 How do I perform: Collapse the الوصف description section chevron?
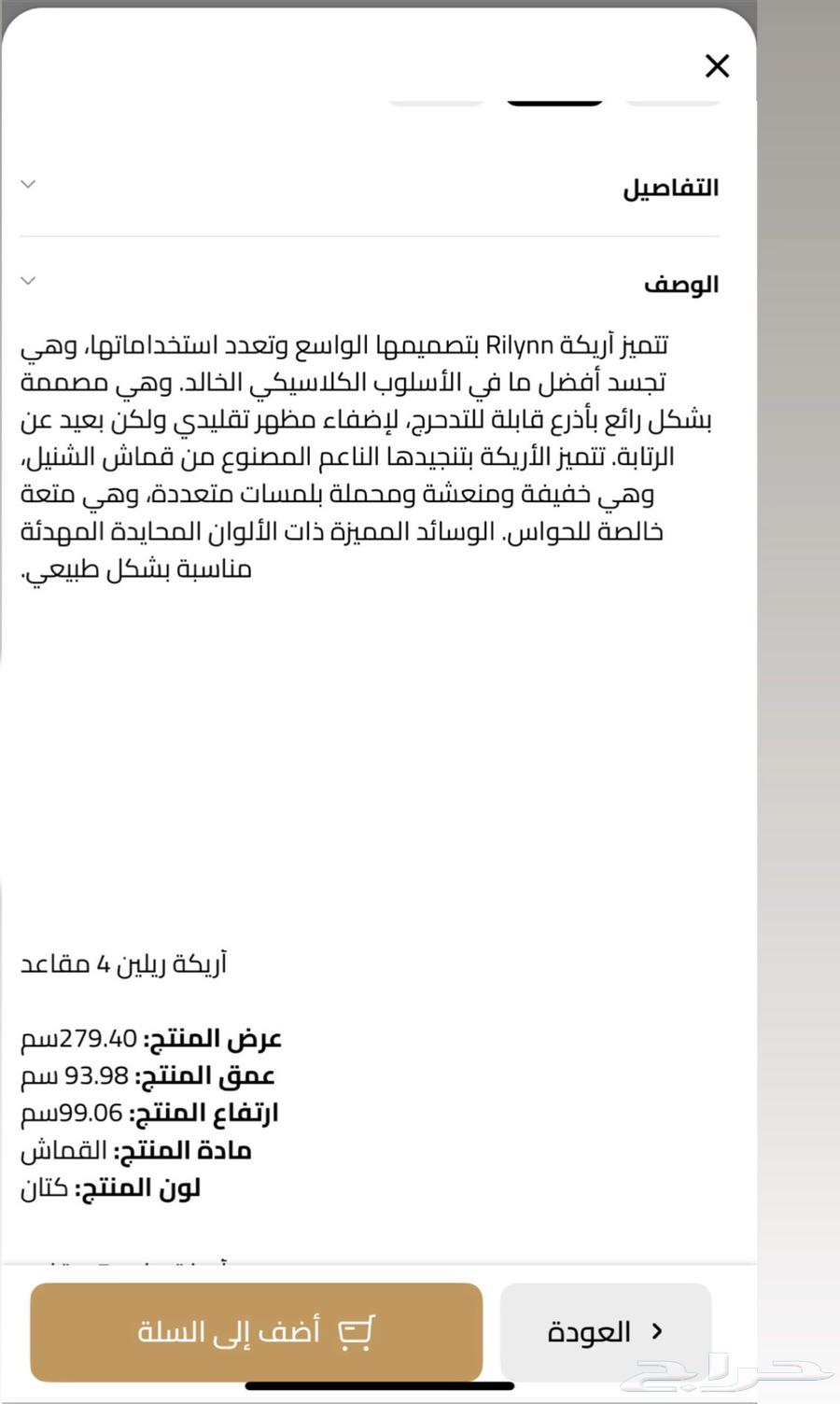pos(28,281)
